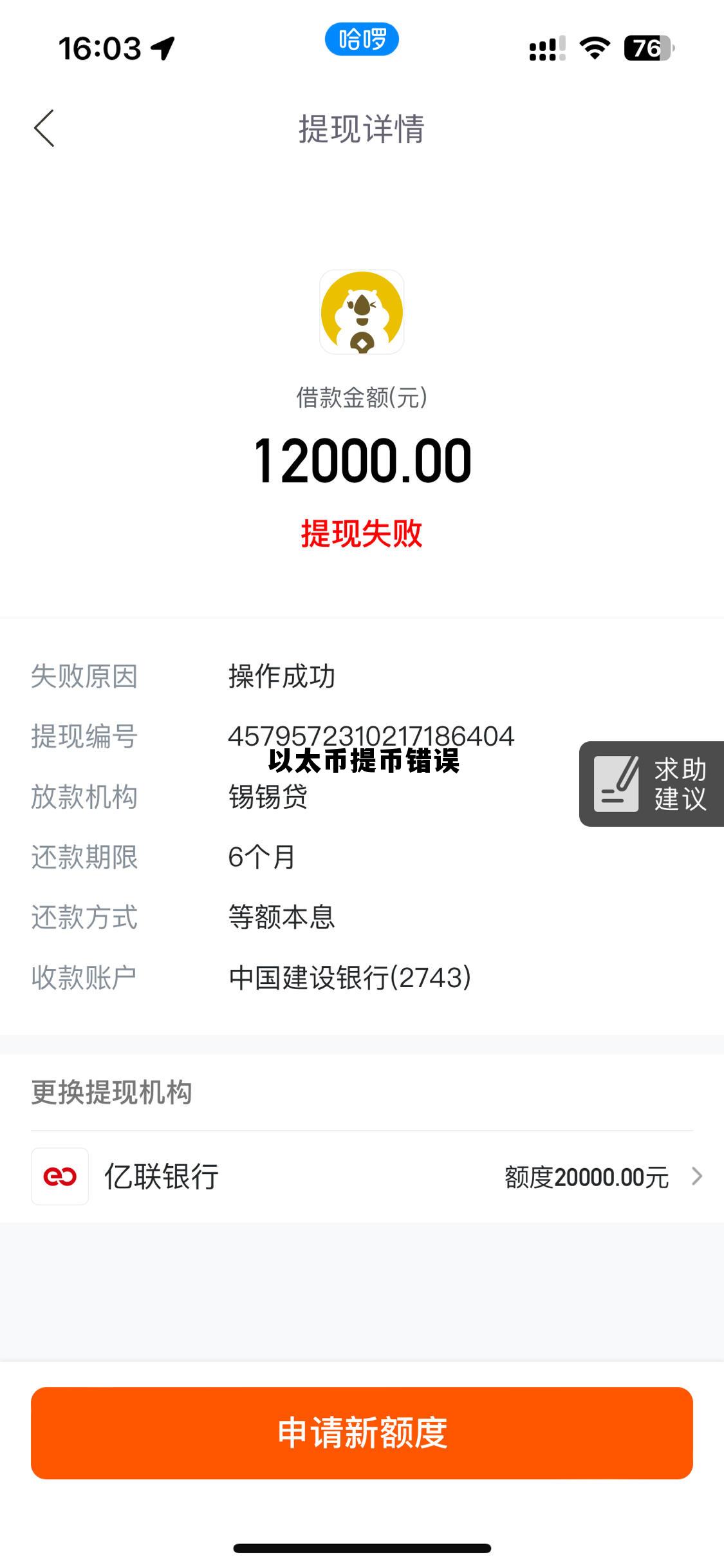Tap the blue 哈啰 status badge
The height and width of the screenshot is (1568, 724).
point(362,39)
